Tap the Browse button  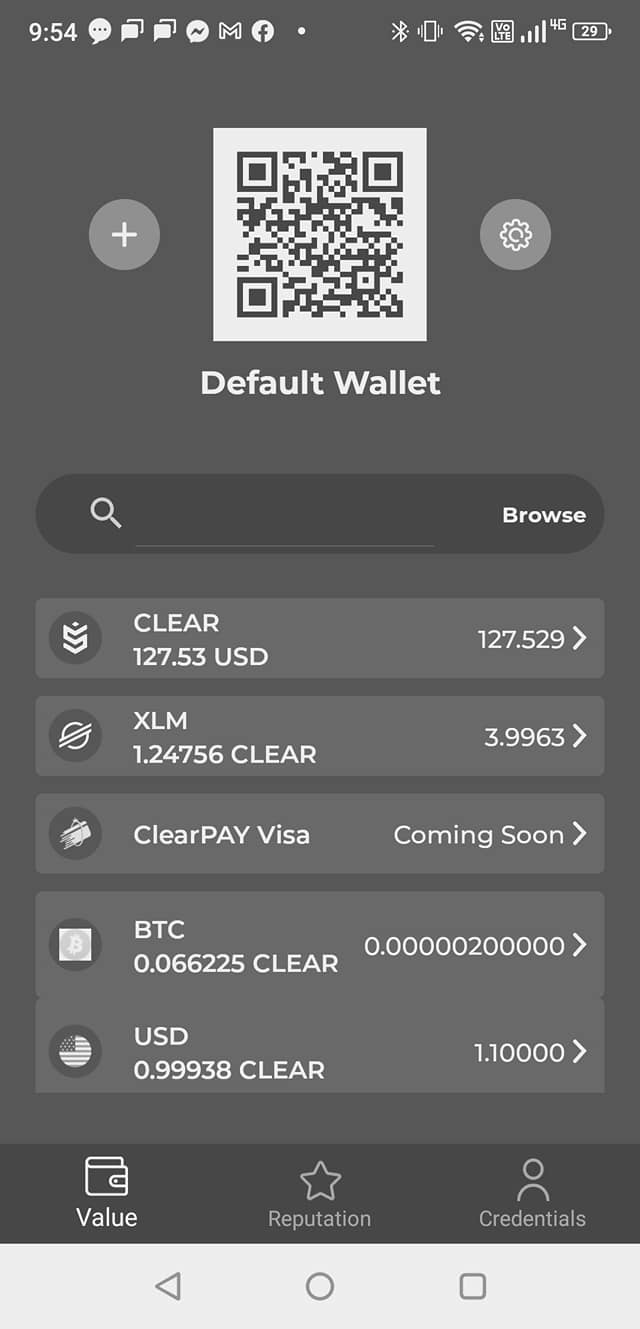pyautogui.click(x=543, y=516)
